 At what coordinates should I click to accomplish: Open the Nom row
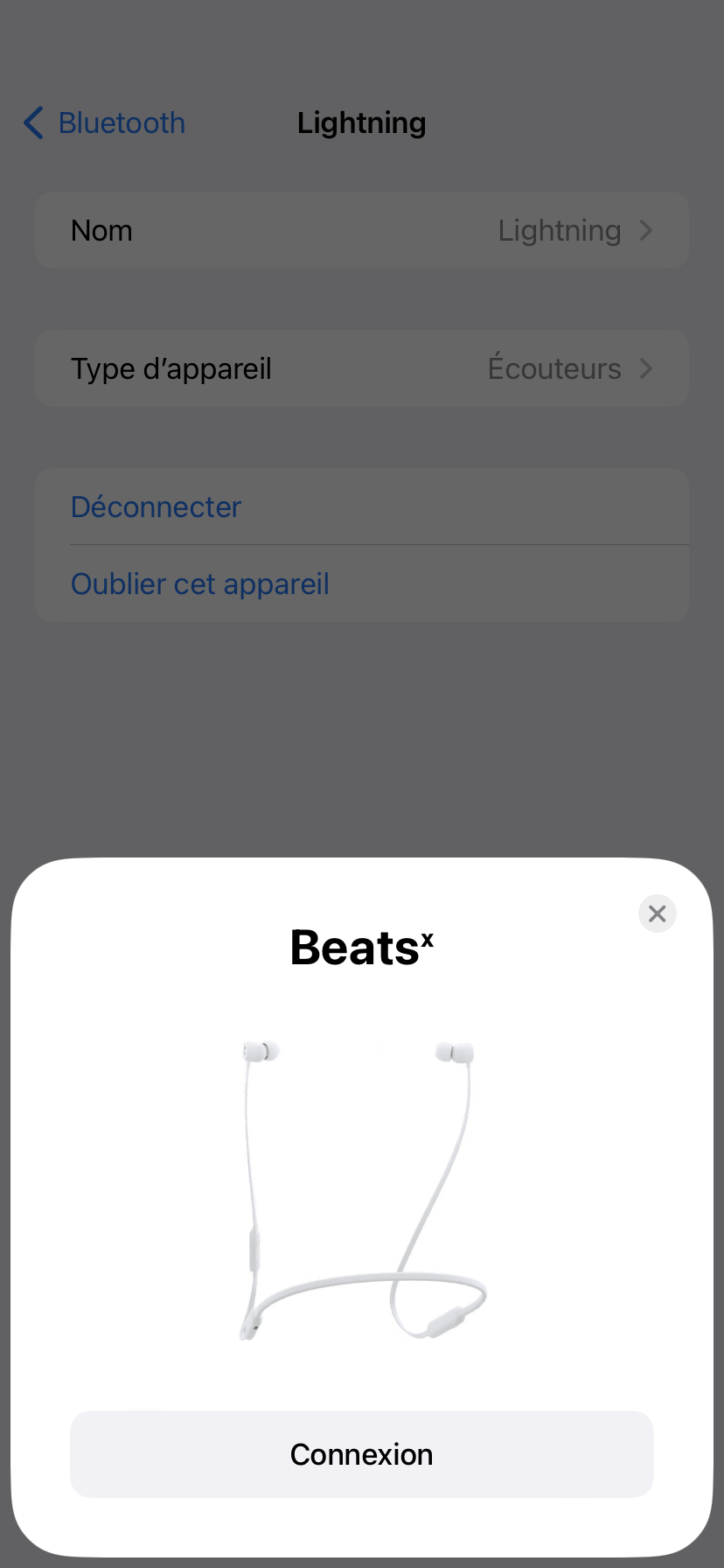pyautogui.click(x=362, y=230)
